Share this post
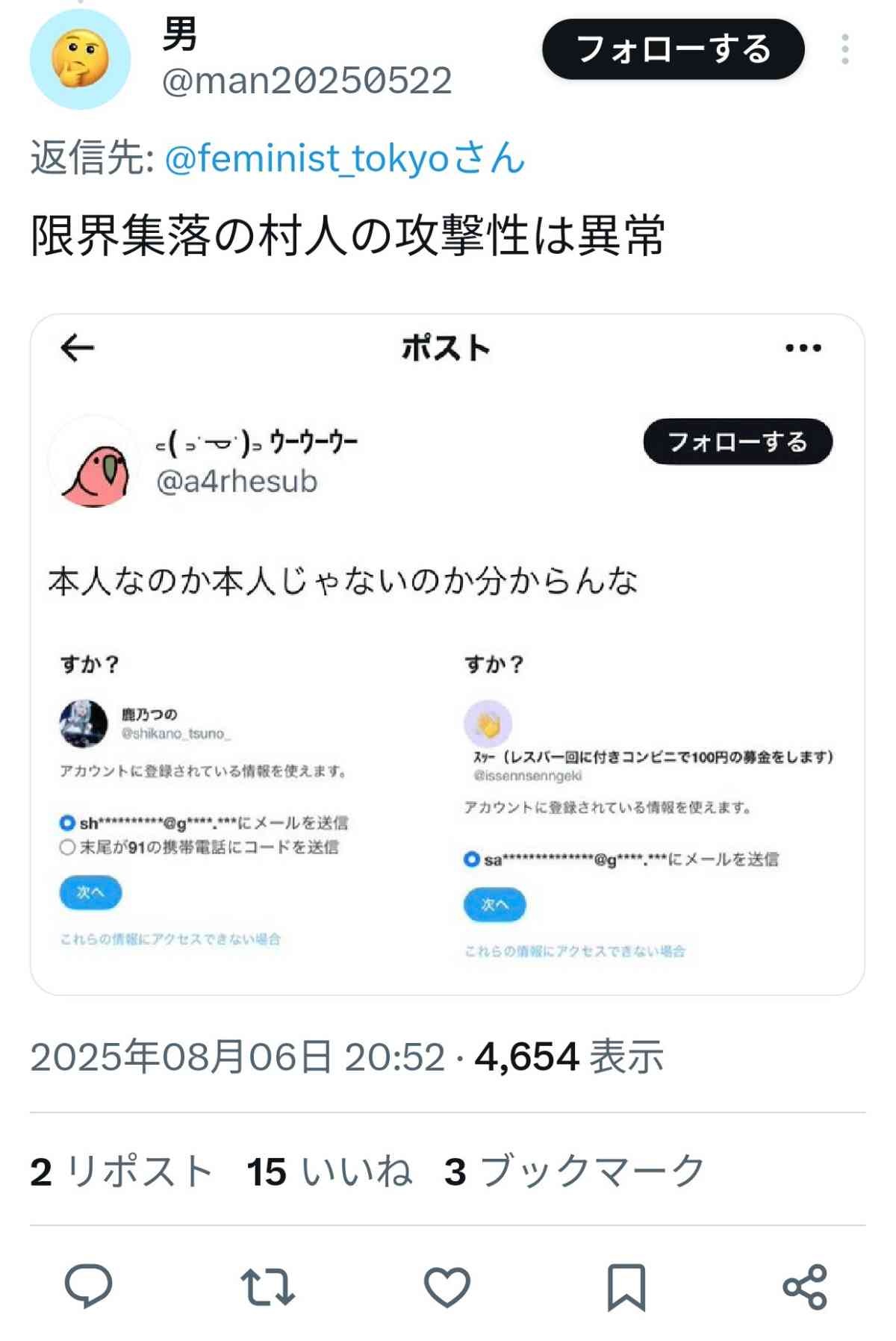The height and width of the screenshot is (1341, 896). (805, 1286)
